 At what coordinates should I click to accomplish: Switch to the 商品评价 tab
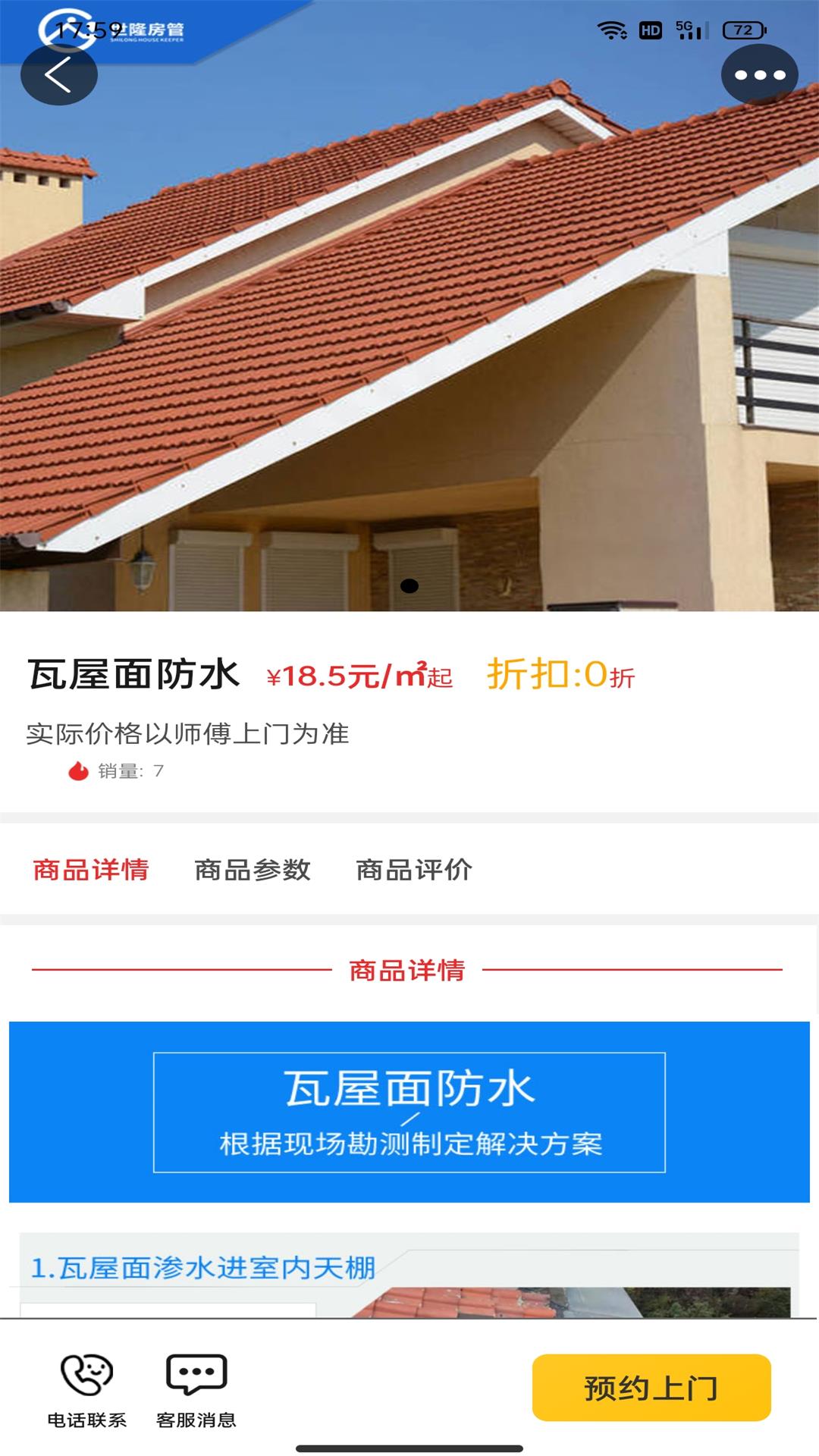[x=414, y=870]
